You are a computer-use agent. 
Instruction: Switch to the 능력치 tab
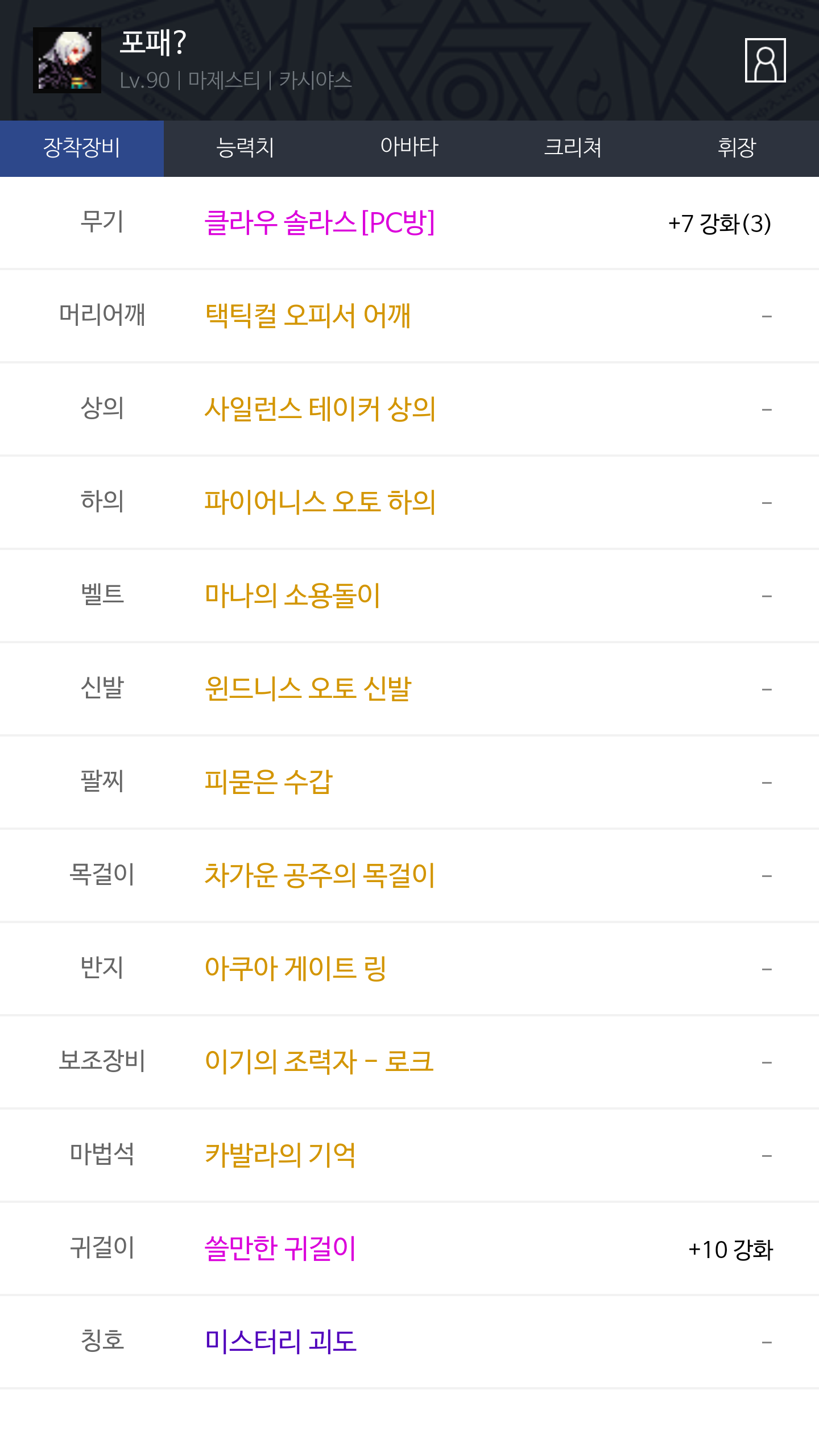coord(246,148)
